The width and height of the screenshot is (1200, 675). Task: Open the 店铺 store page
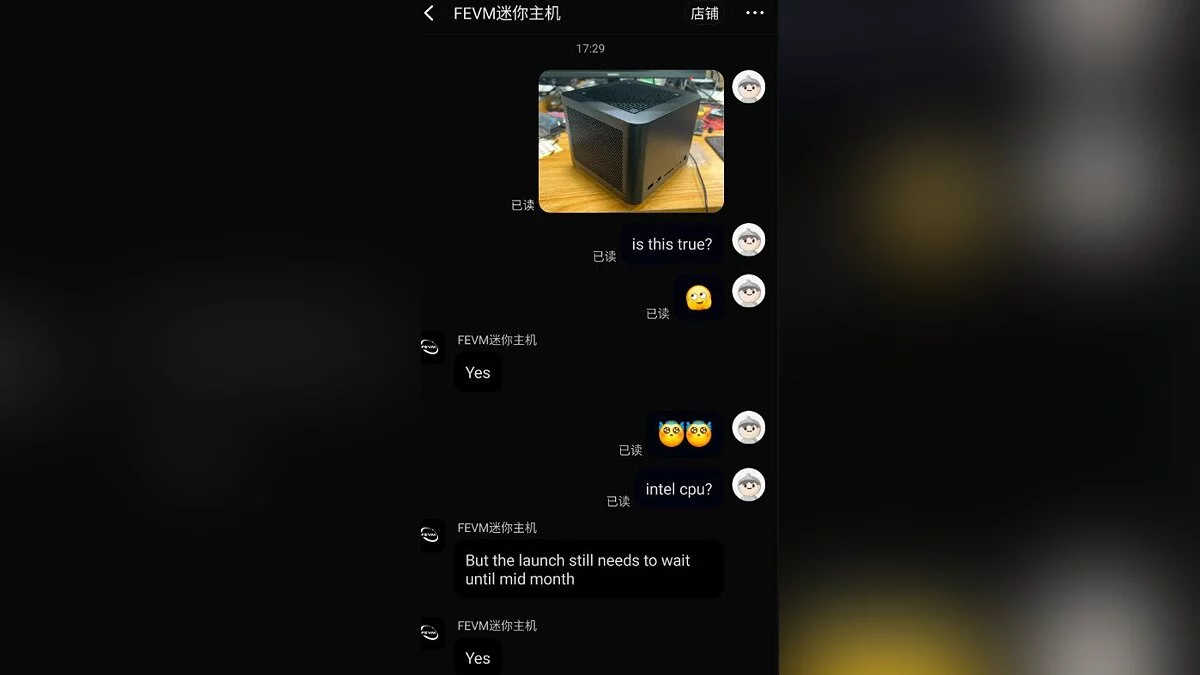(x=704, y=13)
